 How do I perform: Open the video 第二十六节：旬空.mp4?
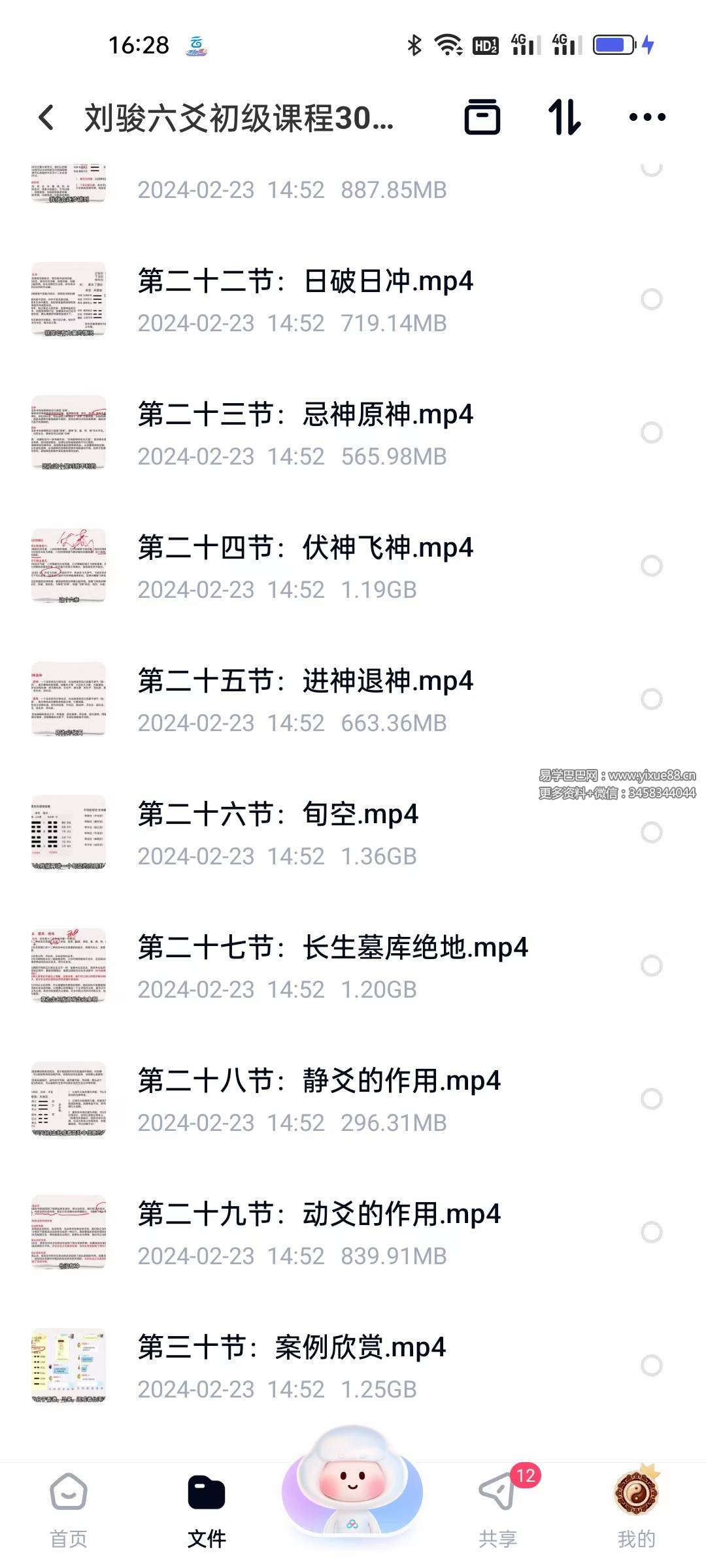278,815
